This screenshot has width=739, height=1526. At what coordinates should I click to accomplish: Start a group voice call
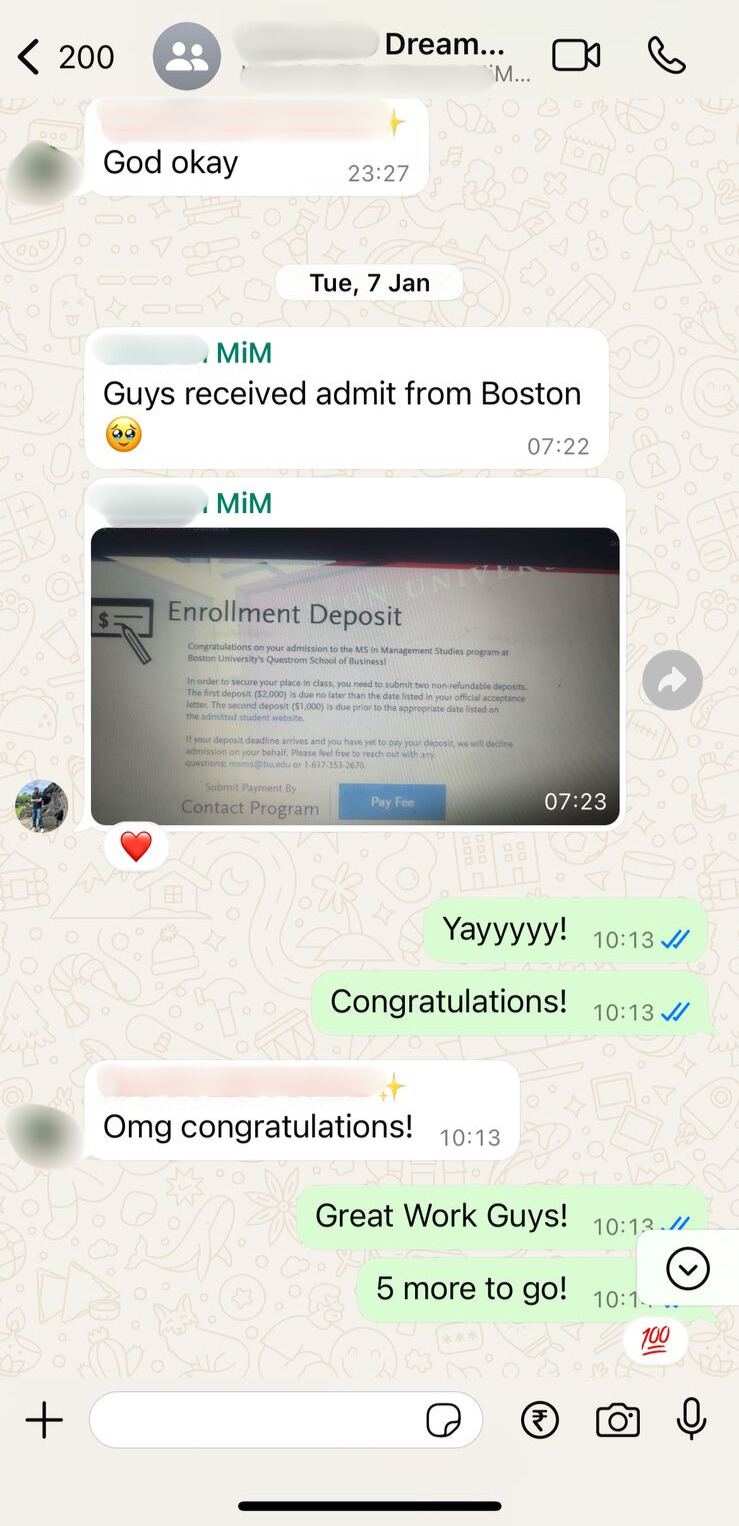pos(667,56)
